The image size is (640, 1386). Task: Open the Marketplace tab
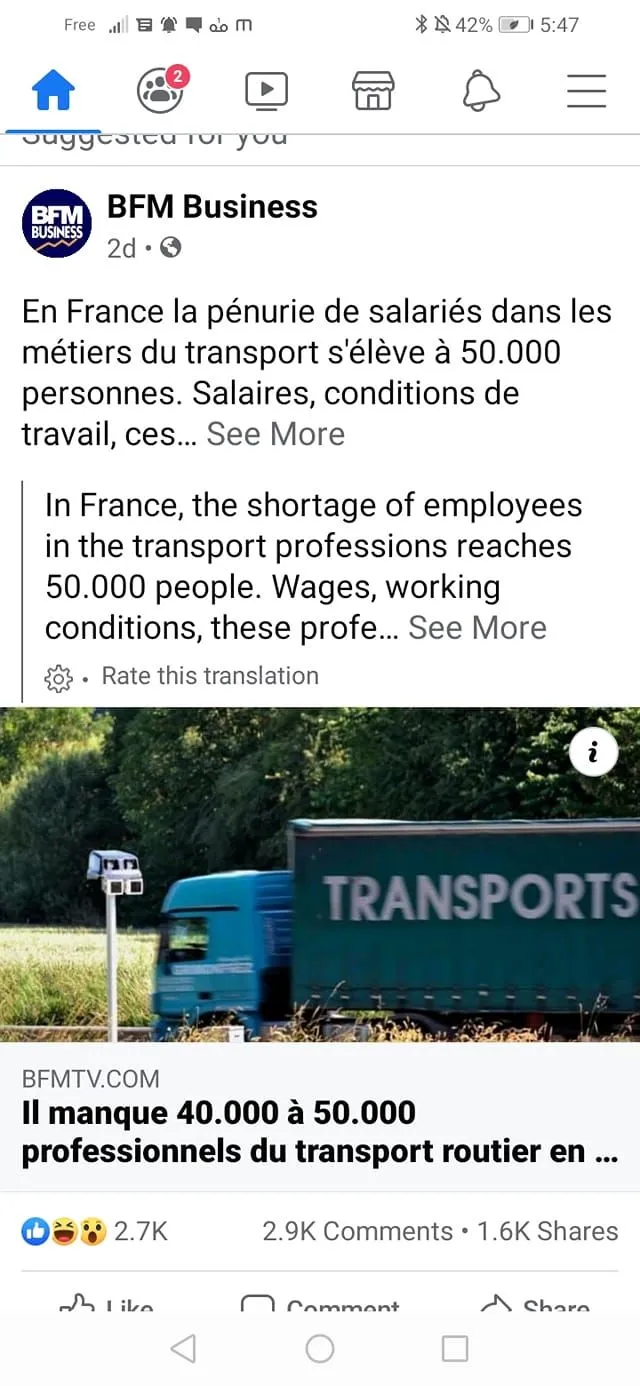point(373,91)
